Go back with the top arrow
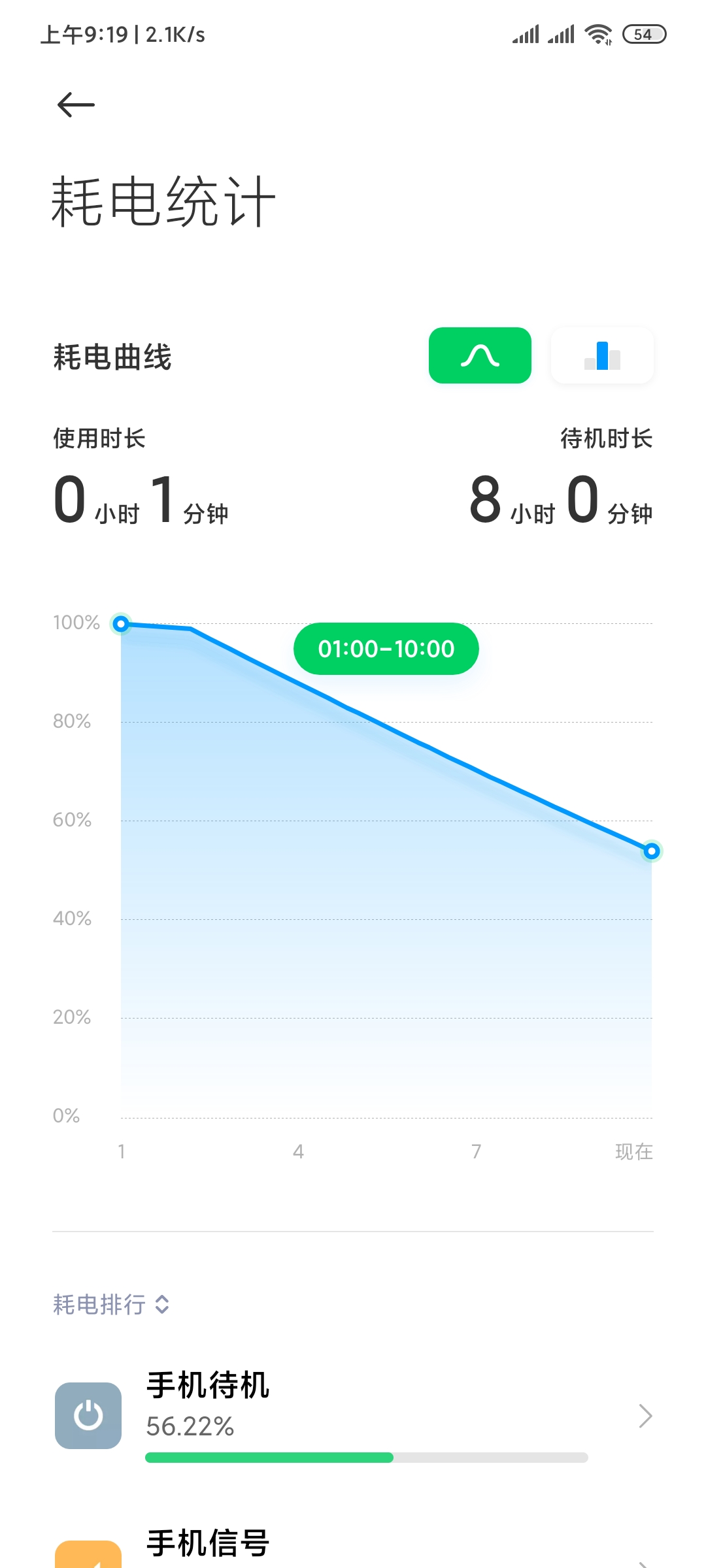The image size is (706, 1568). click(76, 105)
